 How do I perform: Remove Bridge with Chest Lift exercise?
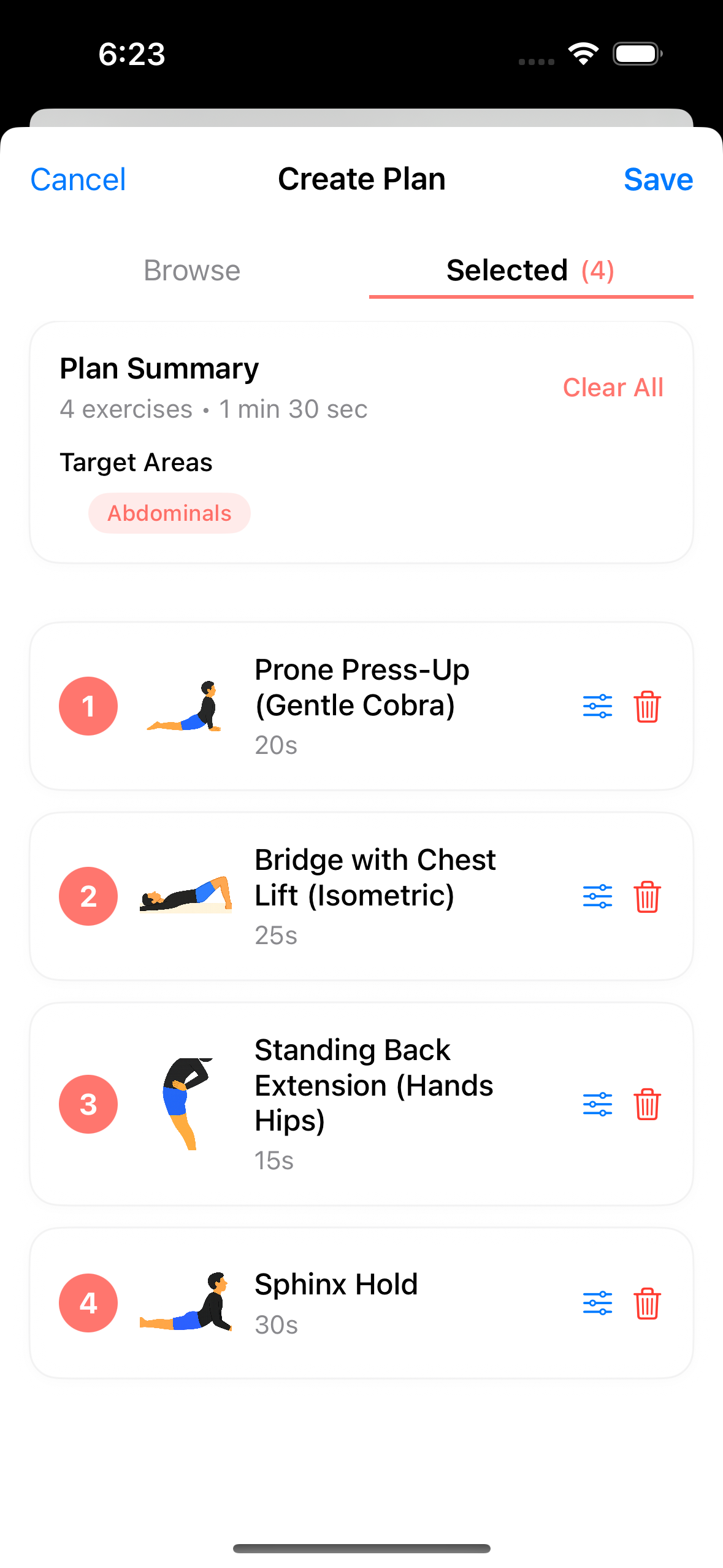point(647,897)
